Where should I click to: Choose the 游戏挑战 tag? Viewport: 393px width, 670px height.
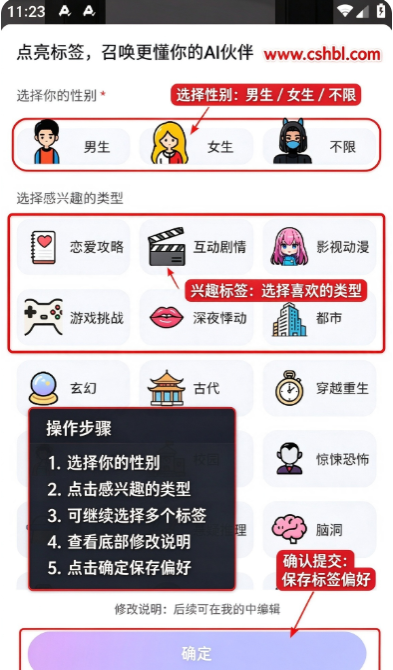point(73,317)
